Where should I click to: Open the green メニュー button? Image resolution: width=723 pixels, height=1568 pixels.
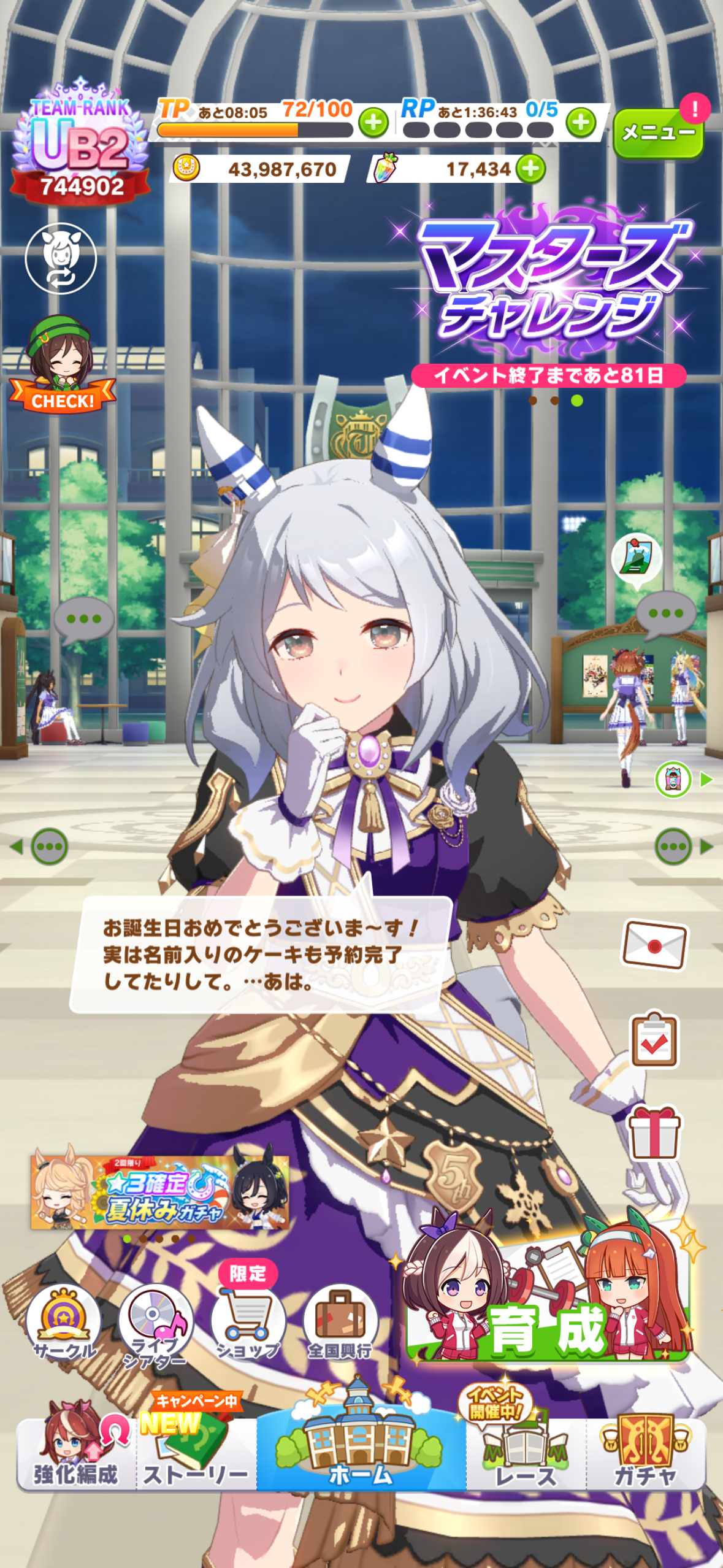pos(658,133)
